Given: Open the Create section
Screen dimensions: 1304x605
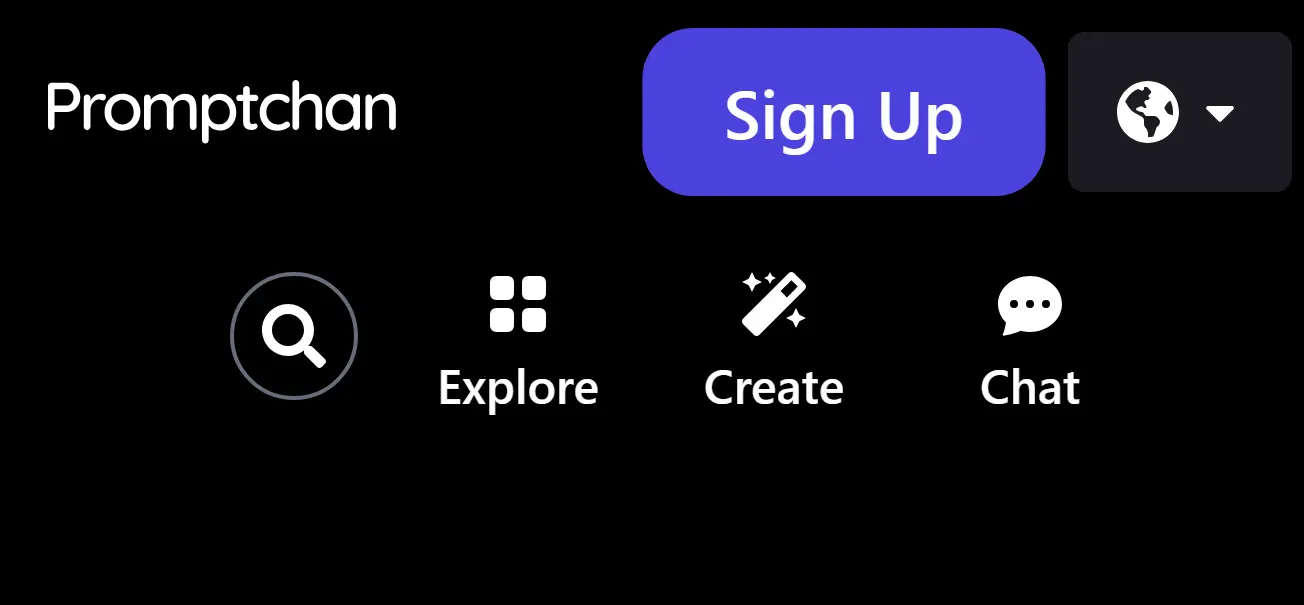Looking at the screenshot, I should 773,343.
